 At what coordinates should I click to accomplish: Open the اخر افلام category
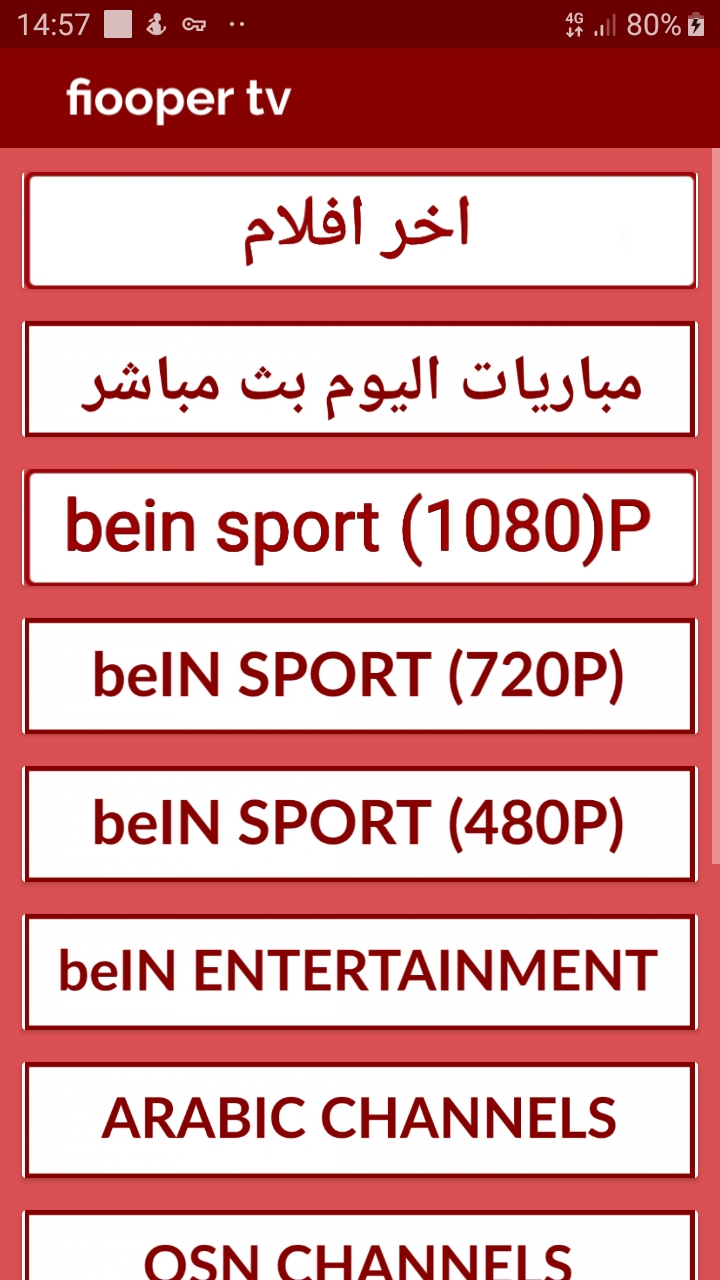coord(360,230)
